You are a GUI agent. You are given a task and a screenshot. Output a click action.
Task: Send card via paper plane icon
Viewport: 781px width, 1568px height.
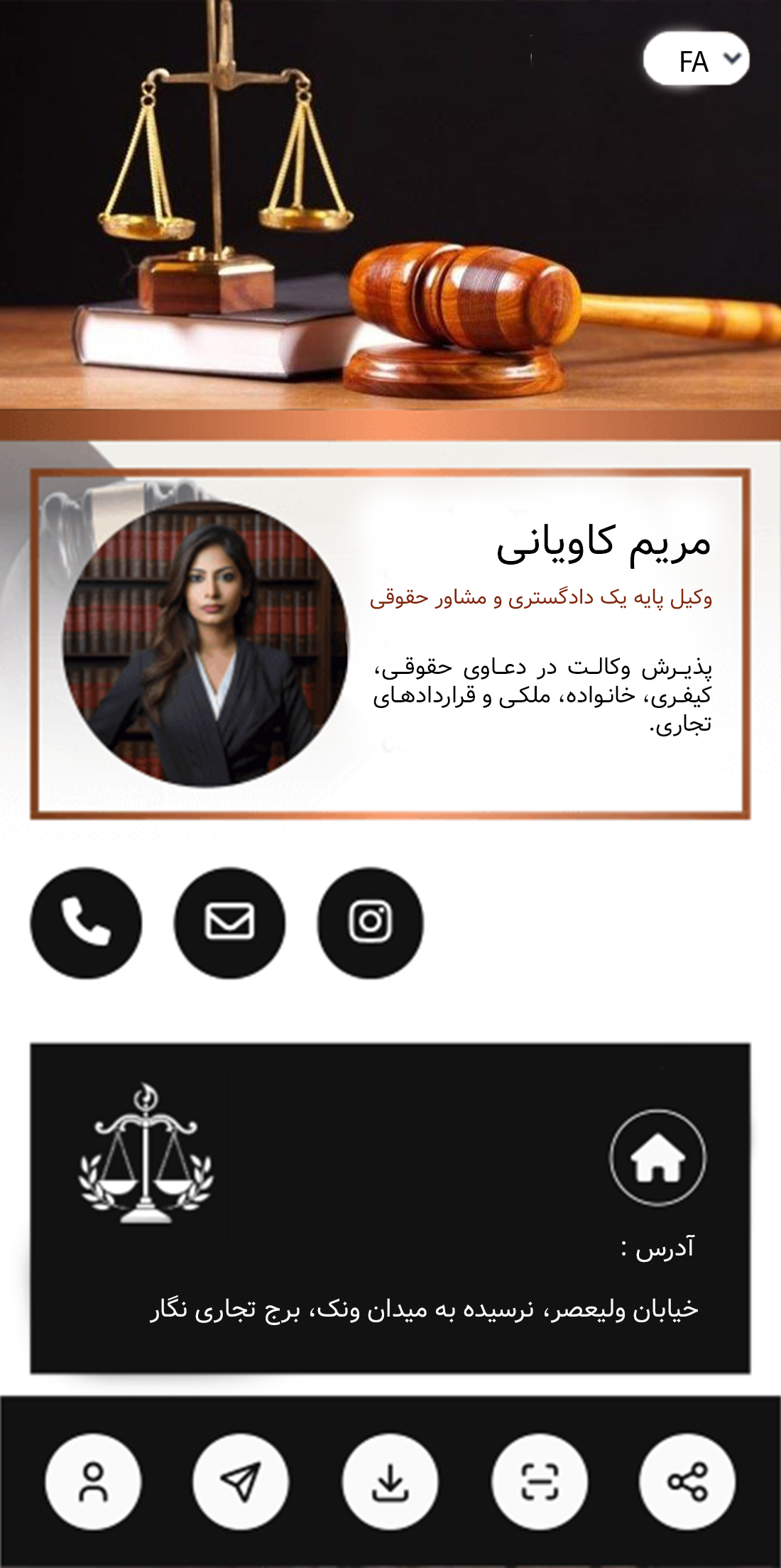tap(241, 1481)
